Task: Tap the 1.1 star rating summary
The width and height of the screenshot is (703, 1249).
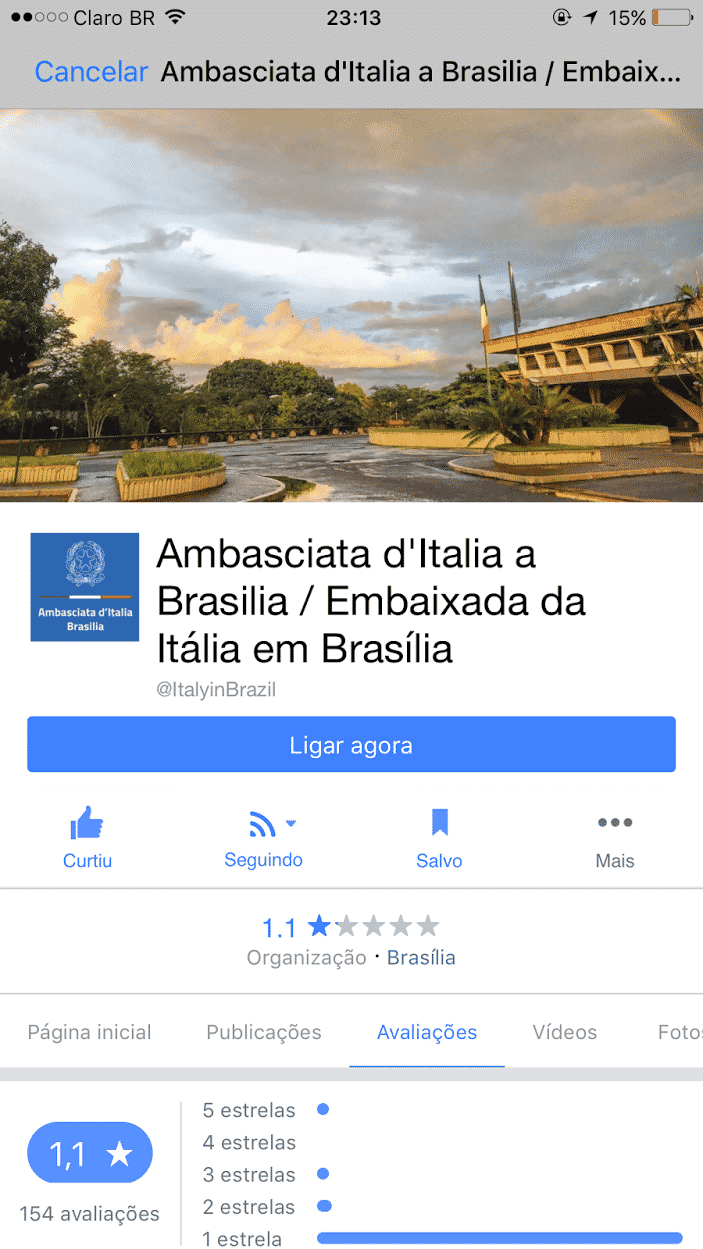Action: tap(351, 926)
